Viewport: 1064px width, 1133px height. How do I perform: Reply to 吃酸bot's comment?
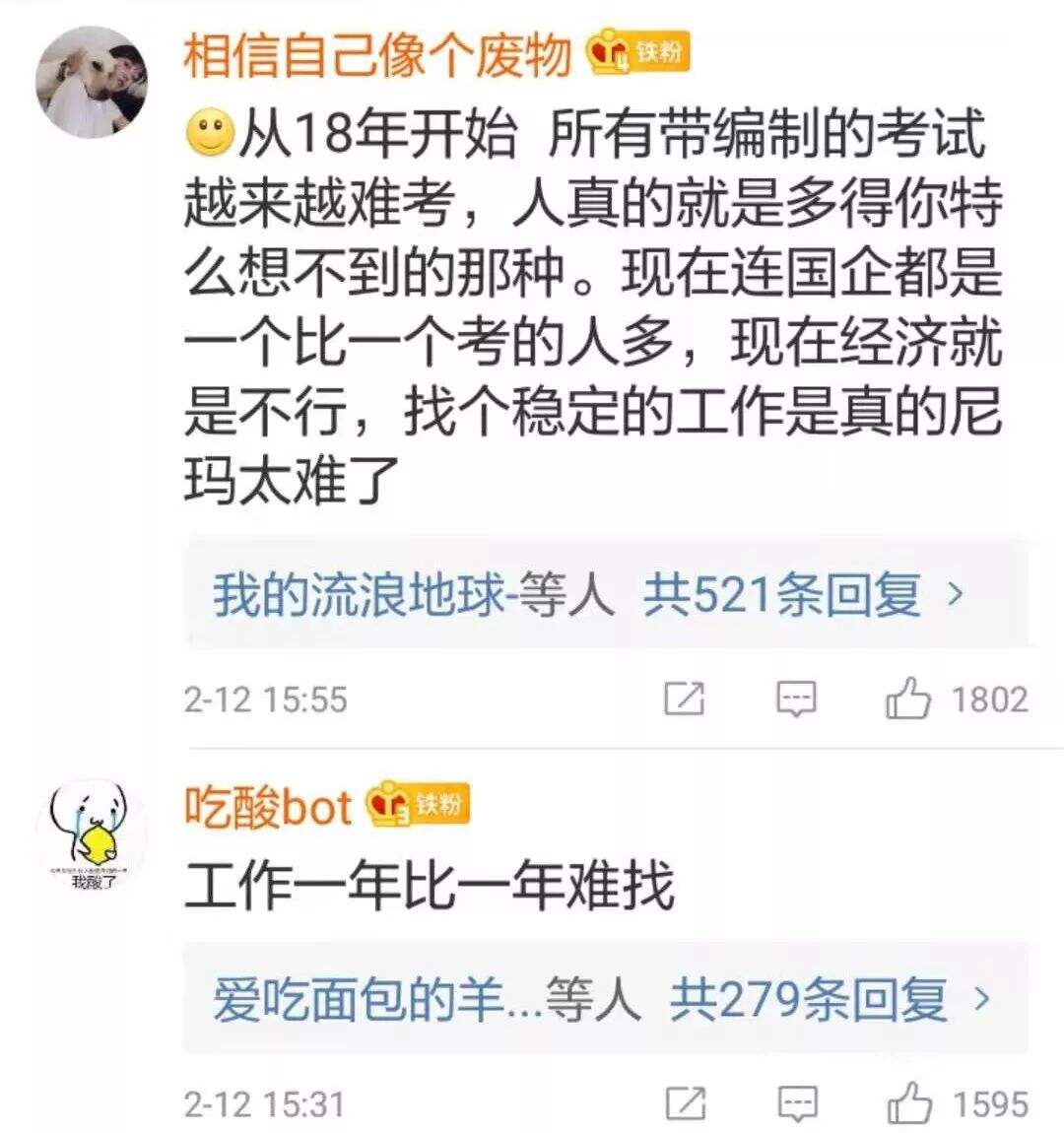tap(797, 1102)
